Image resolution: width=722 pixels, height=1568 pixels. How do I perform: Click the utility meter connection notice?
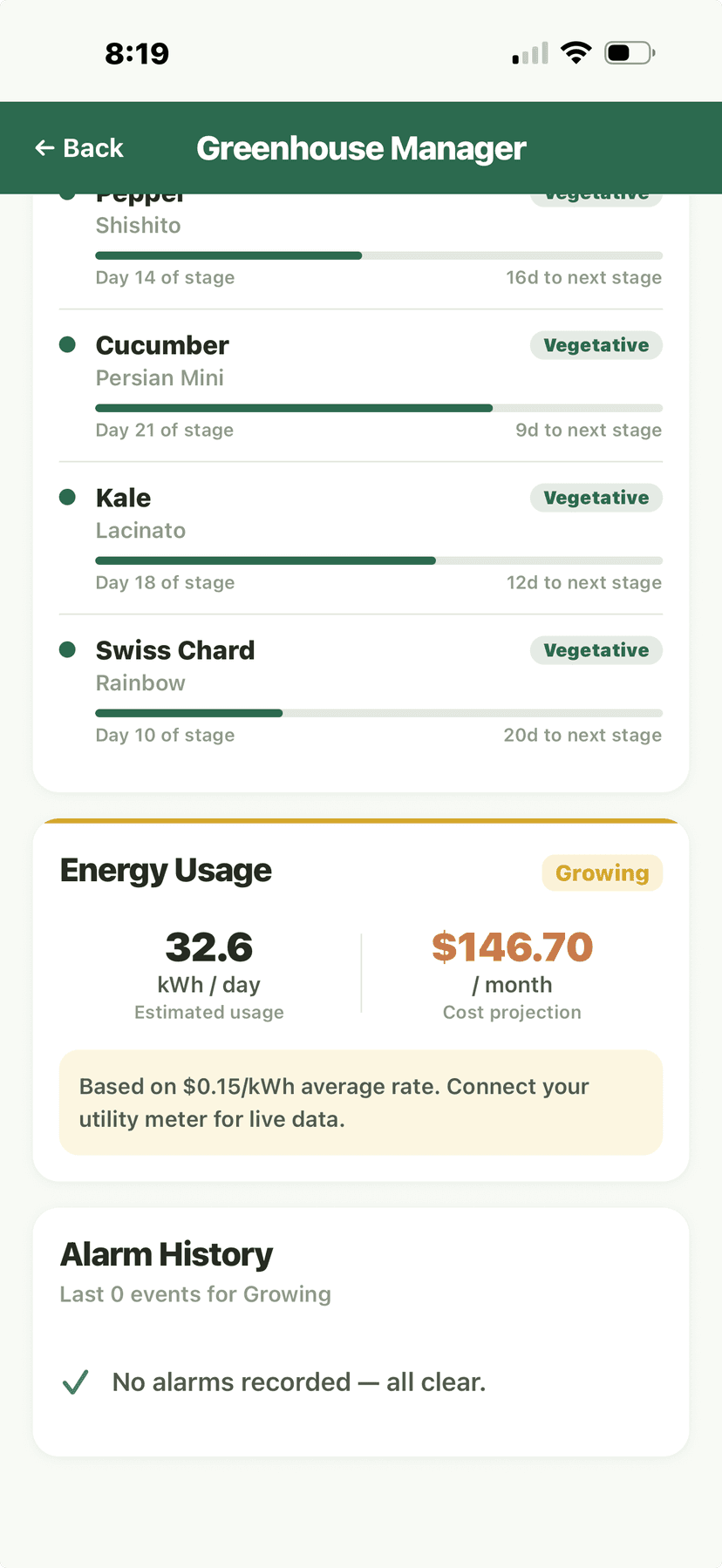360,1102
